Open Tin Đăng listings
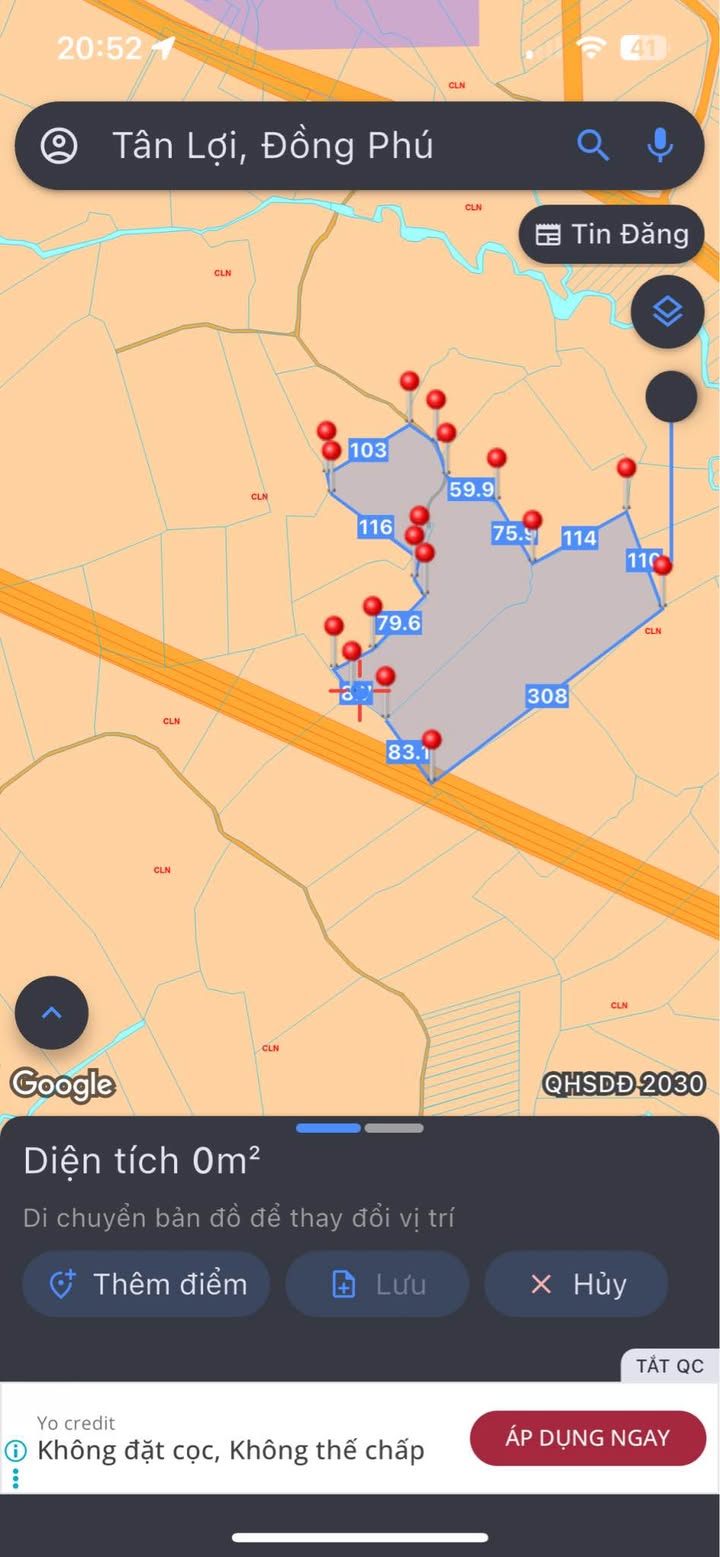The image size is (720, 1557). click(x=612, y=235)
